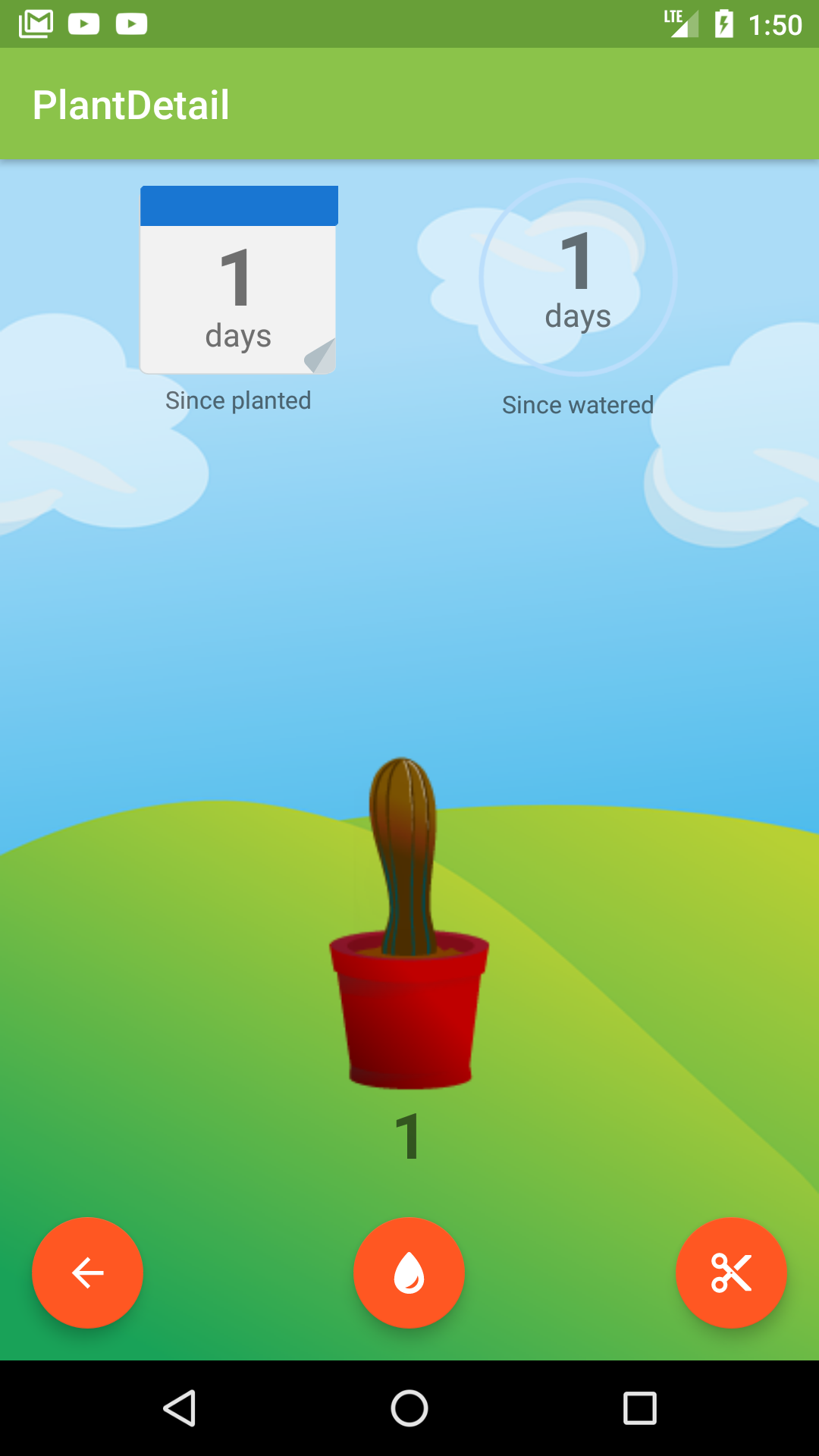This screenshot has height=1456, width=819.
Task: Select the PlantDetail title text
Action: pyautogui.click(x=131, y=104)
